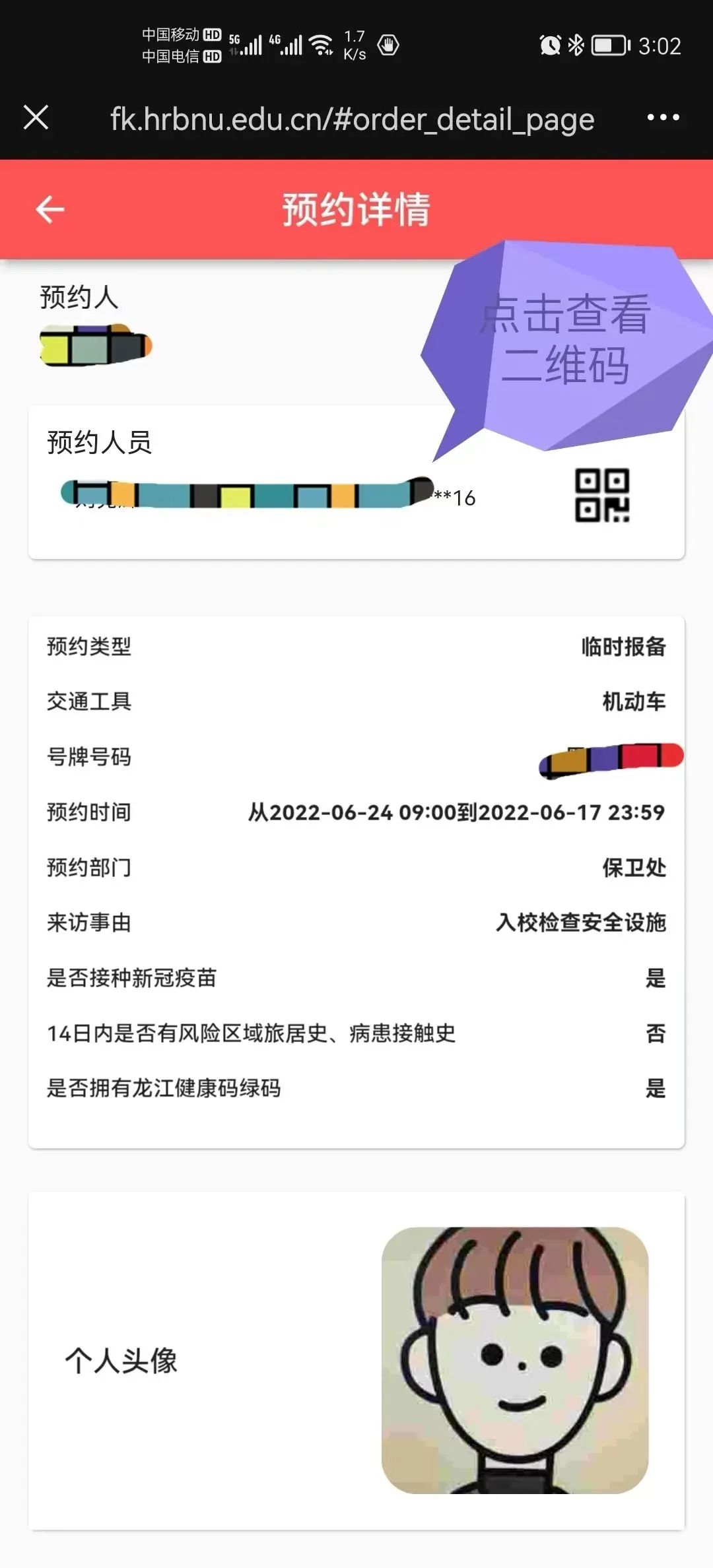
Task: Close the browser page
Action: [x=36, y=117]
